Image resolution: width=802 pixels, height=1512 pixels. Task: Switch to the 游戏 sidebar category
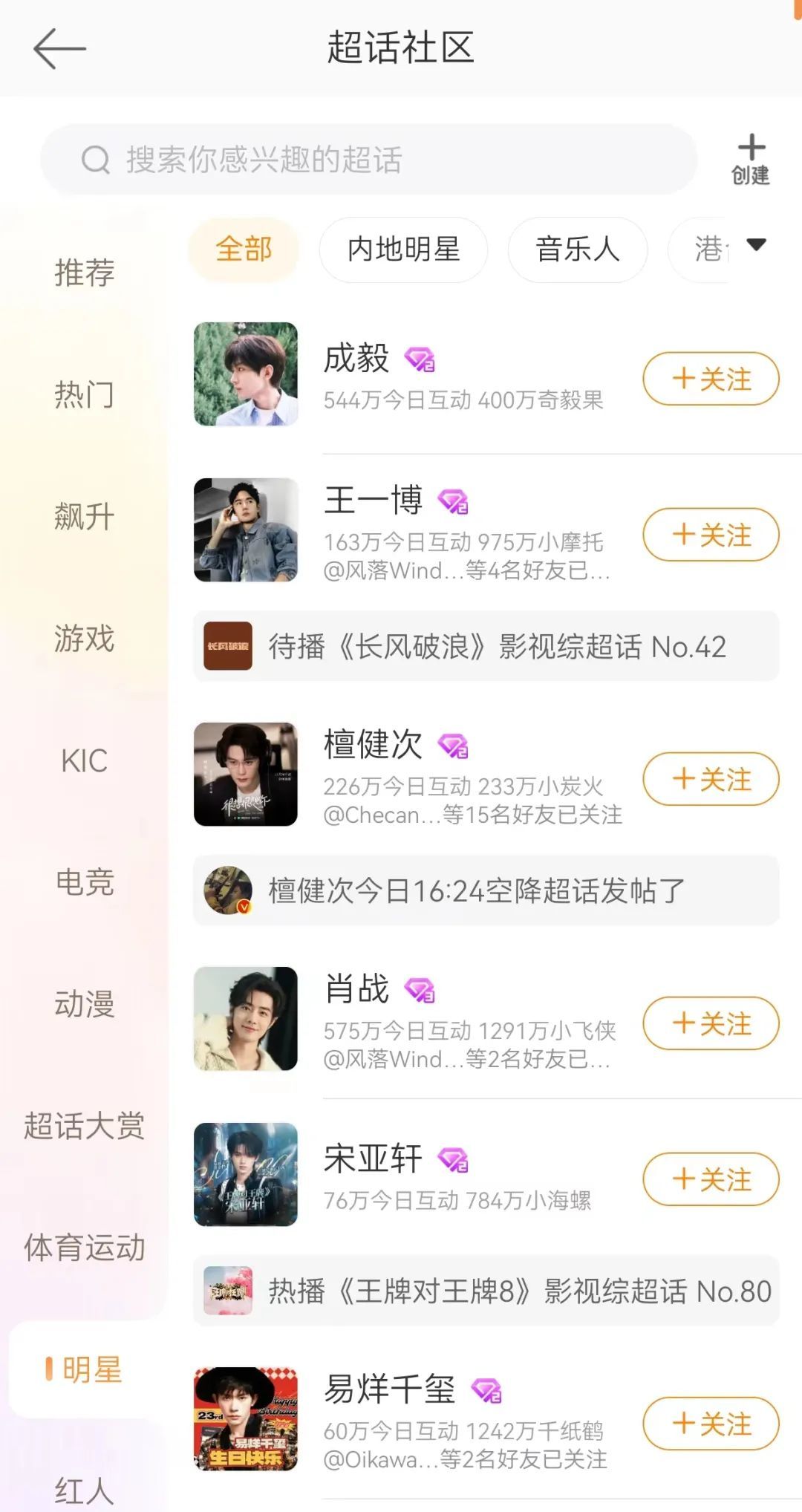point(84,639)
